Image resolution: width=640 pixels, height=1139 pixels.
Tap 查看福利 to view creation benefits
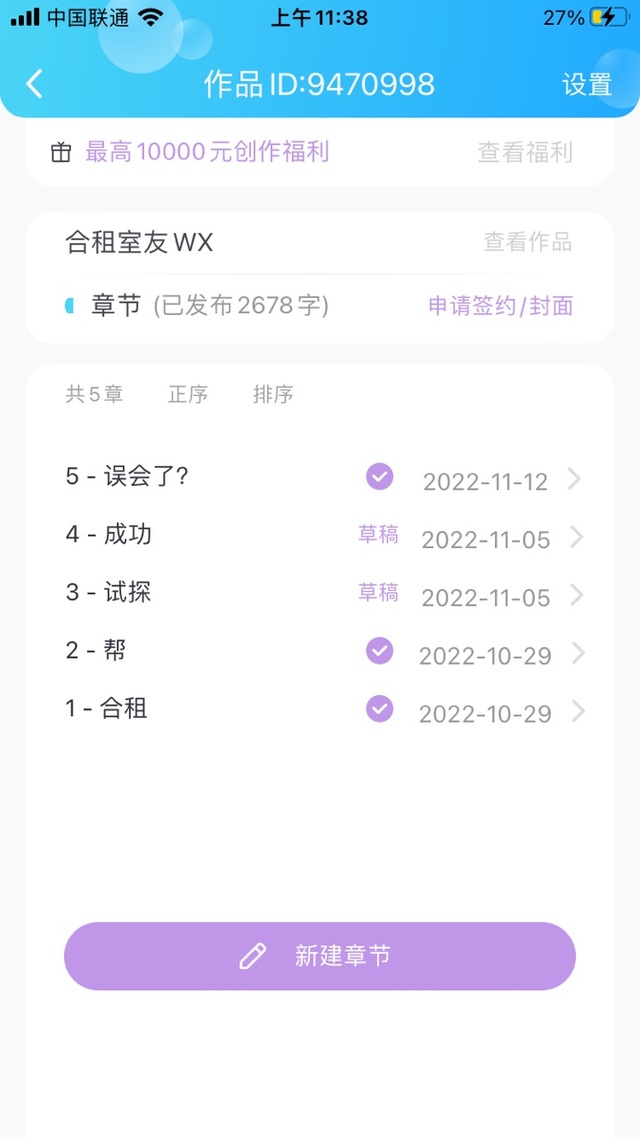525,152
